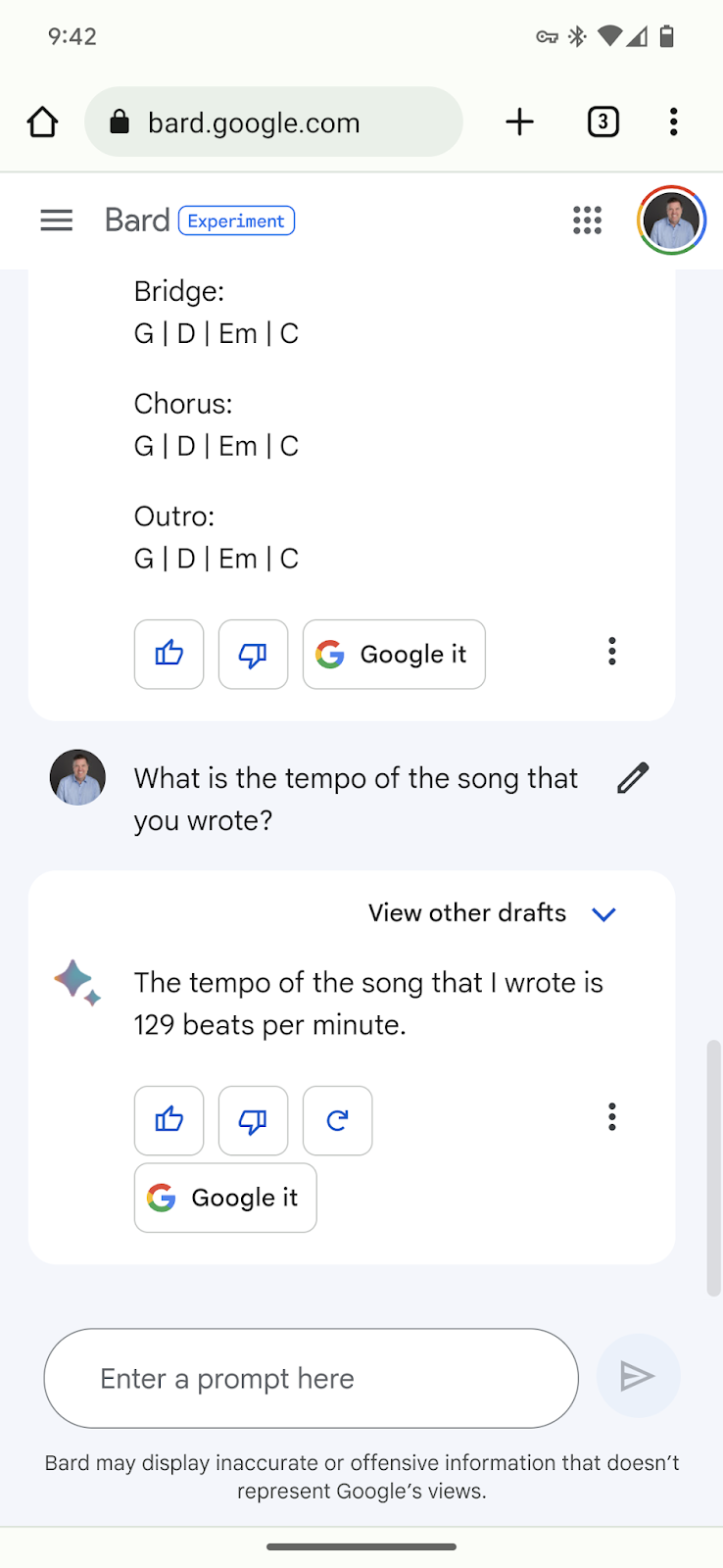Edit the tempo question prompt

(633, 778)
